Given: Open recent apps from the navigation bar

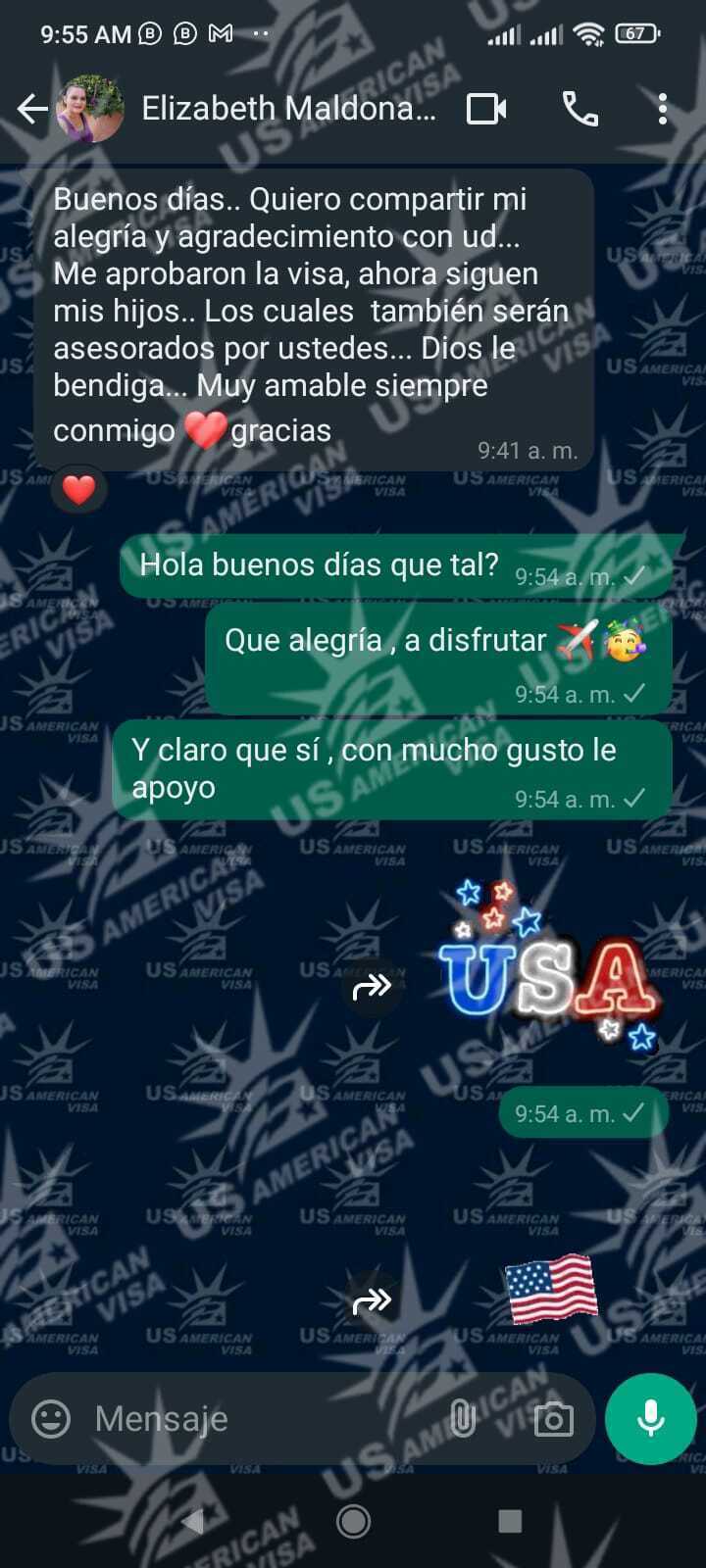Looking at the screenshot, I should pos(510,1521).
